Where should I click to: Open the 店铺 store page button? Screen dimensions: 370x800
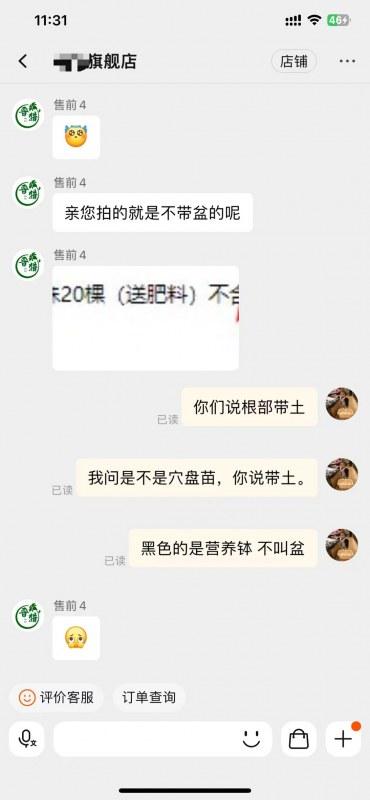point(294,61)
